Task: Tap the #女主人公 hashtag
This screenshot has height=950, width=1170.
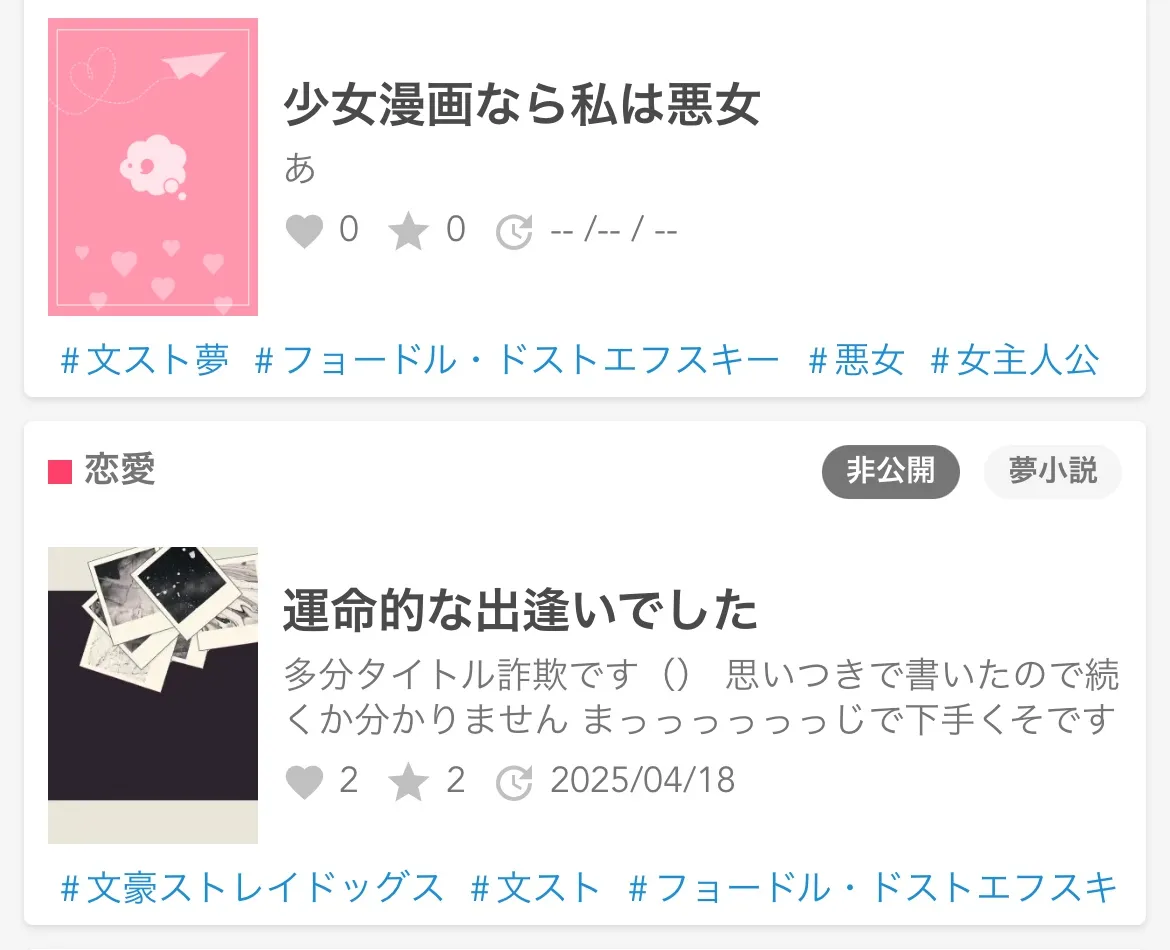Action: pos(1014,360)
